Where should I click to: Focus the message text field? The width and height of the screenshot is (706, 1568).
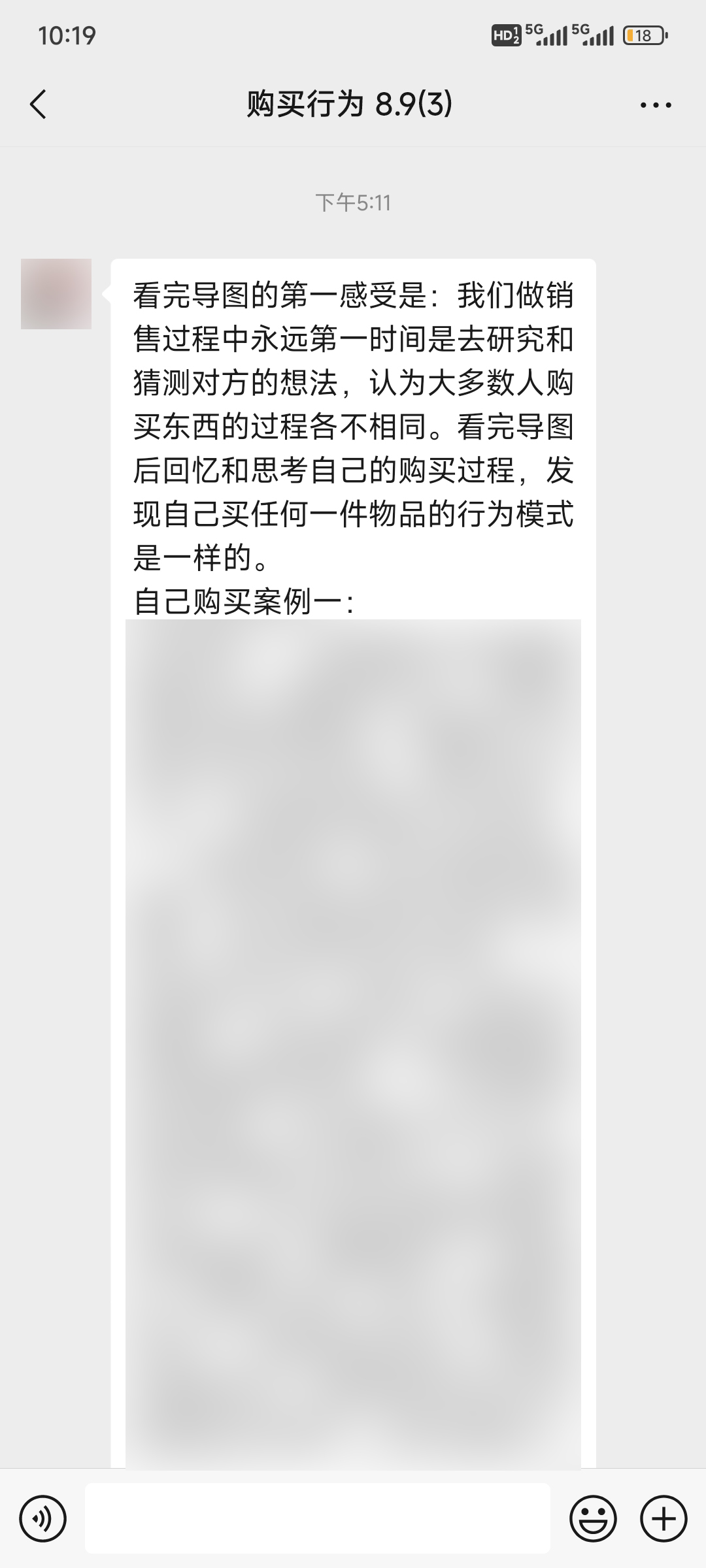coord(317,1519)
